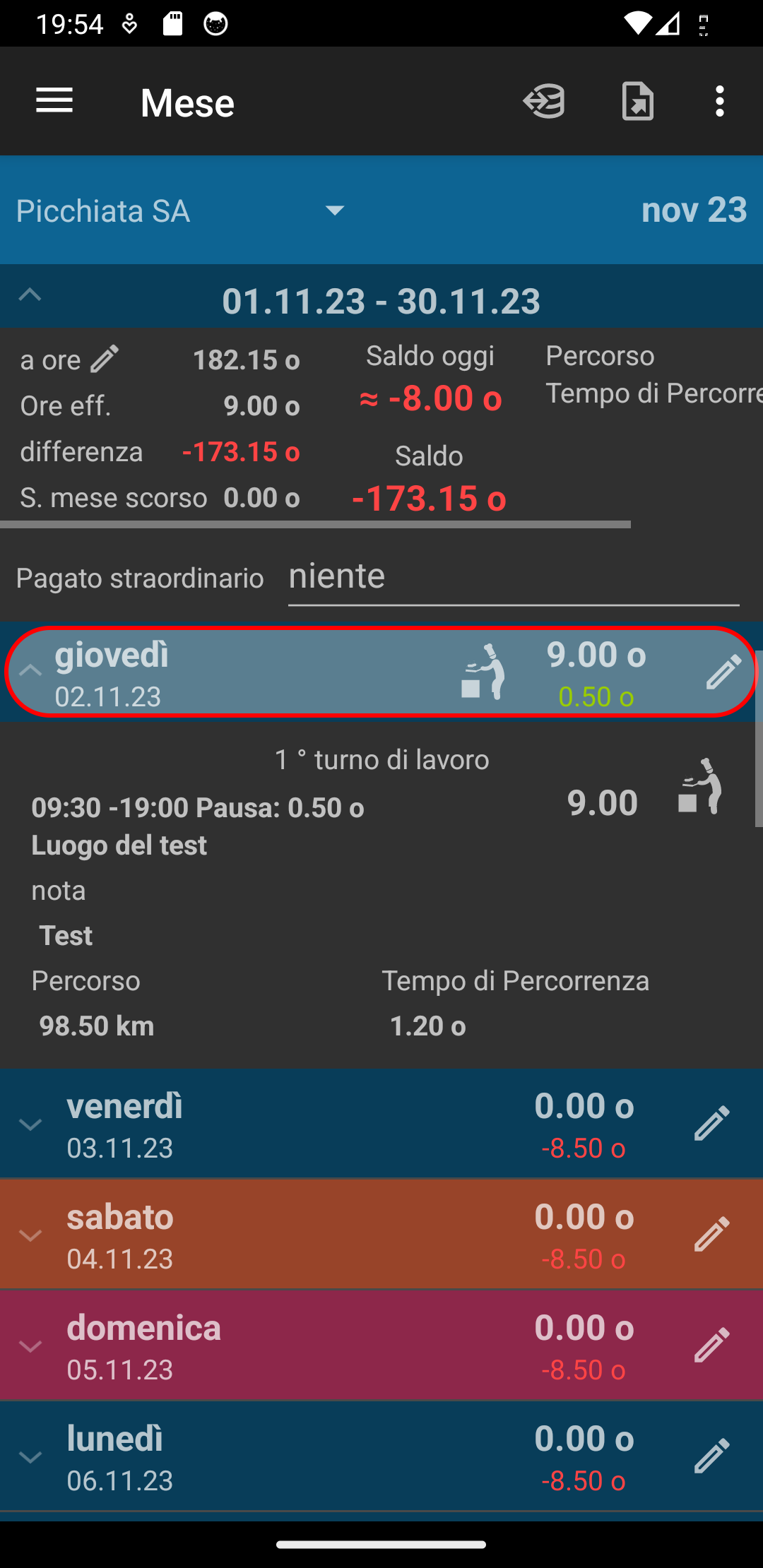Tap the export report file icon
763x1568 pixels.
637,101
